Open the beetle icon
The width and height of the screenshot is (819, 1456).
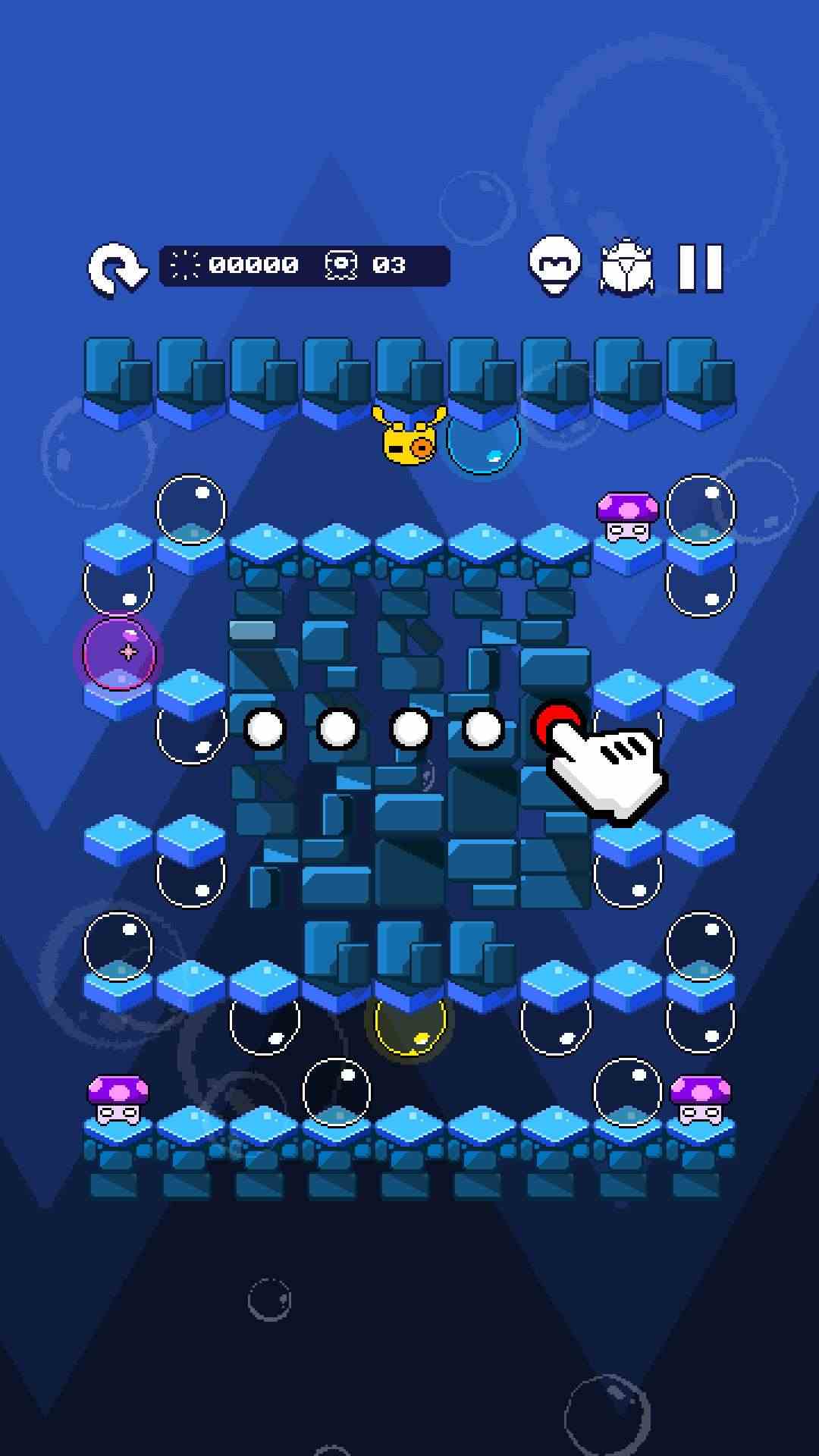(x=626, y=267)
